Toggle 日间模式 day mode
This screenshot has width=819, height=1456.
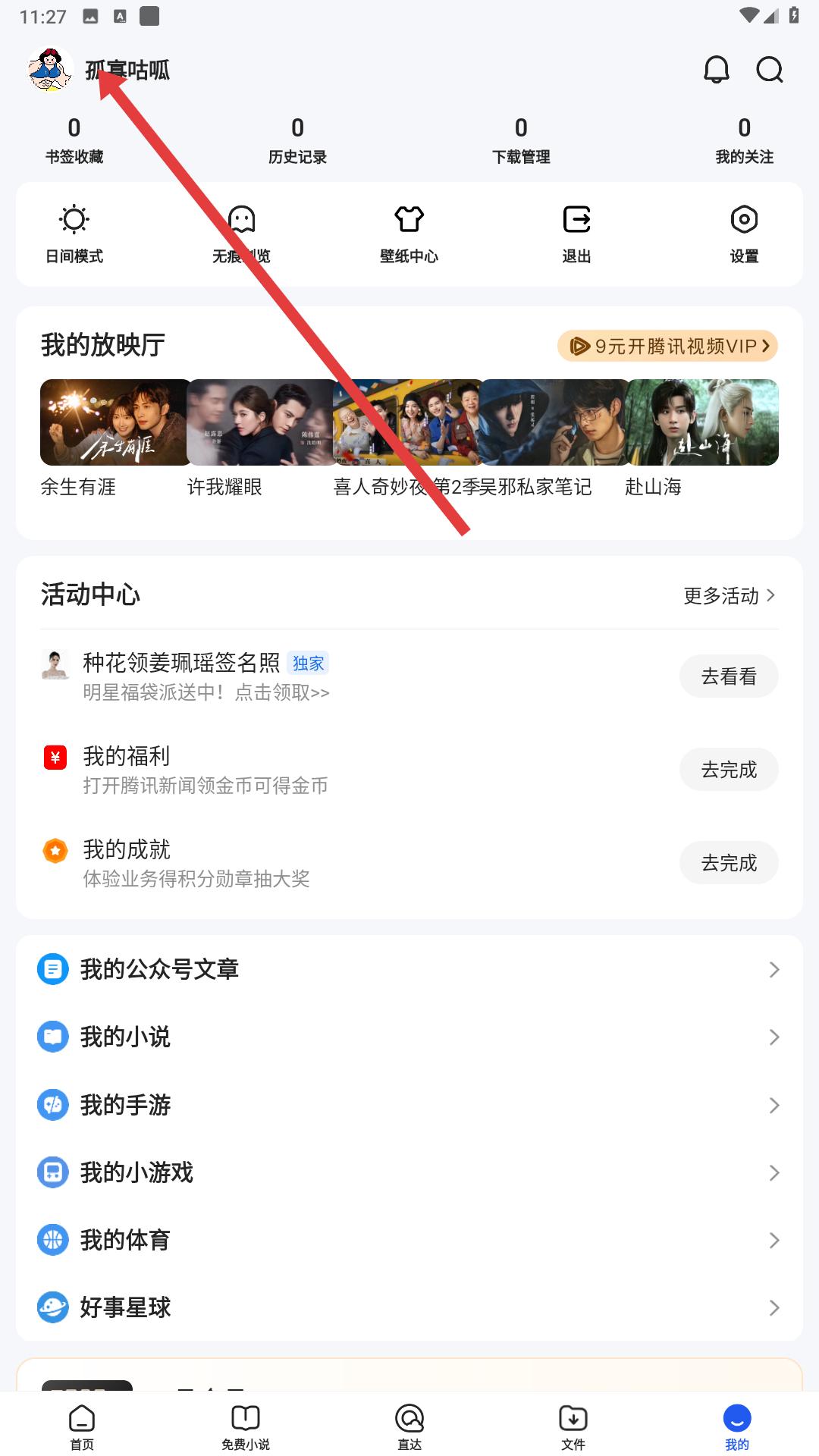coord(74,234)
